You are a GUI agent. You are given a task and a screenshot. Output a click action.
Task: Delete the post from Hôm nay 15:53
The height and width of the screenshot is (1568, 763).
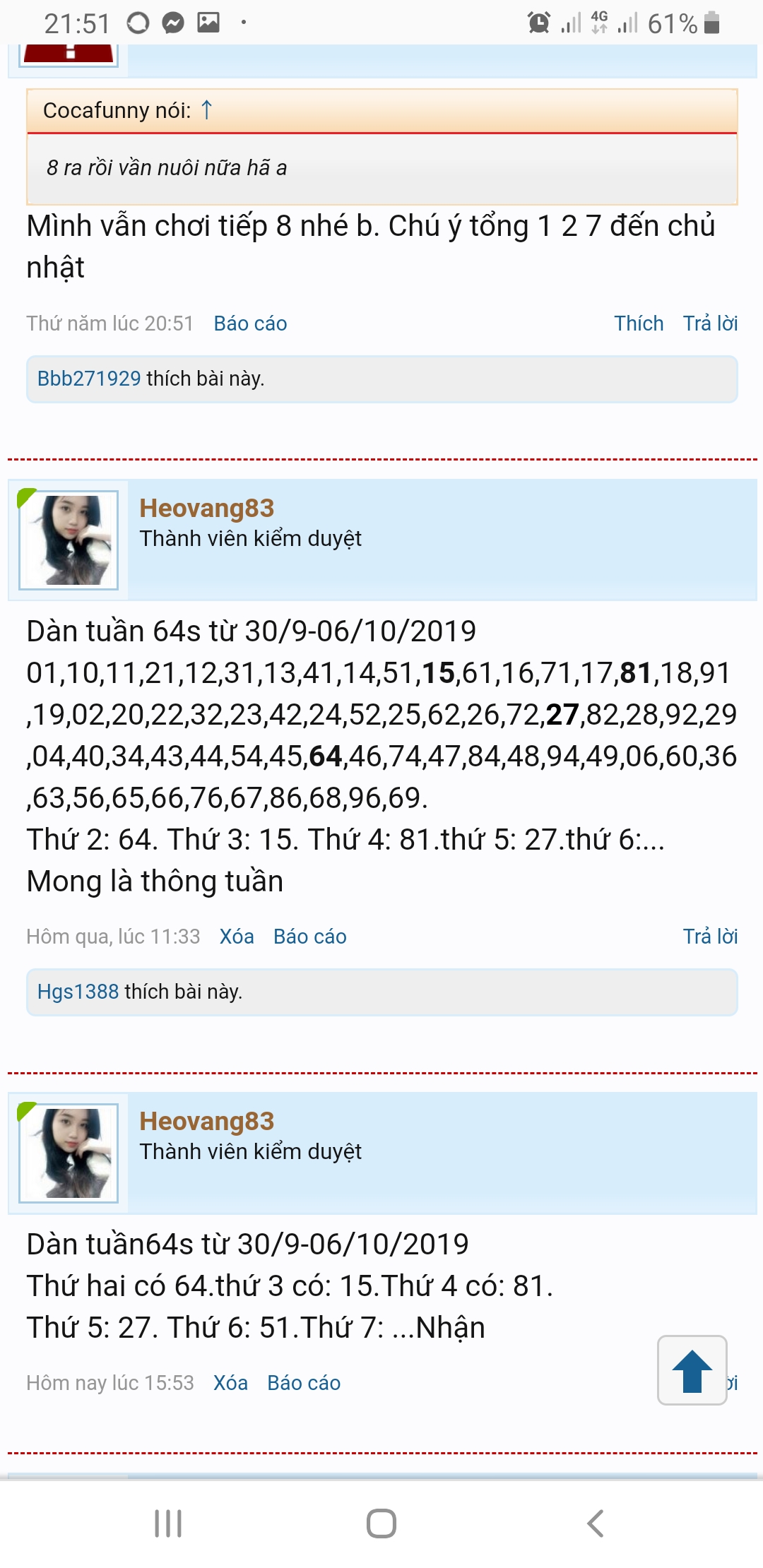[230, 1383]
